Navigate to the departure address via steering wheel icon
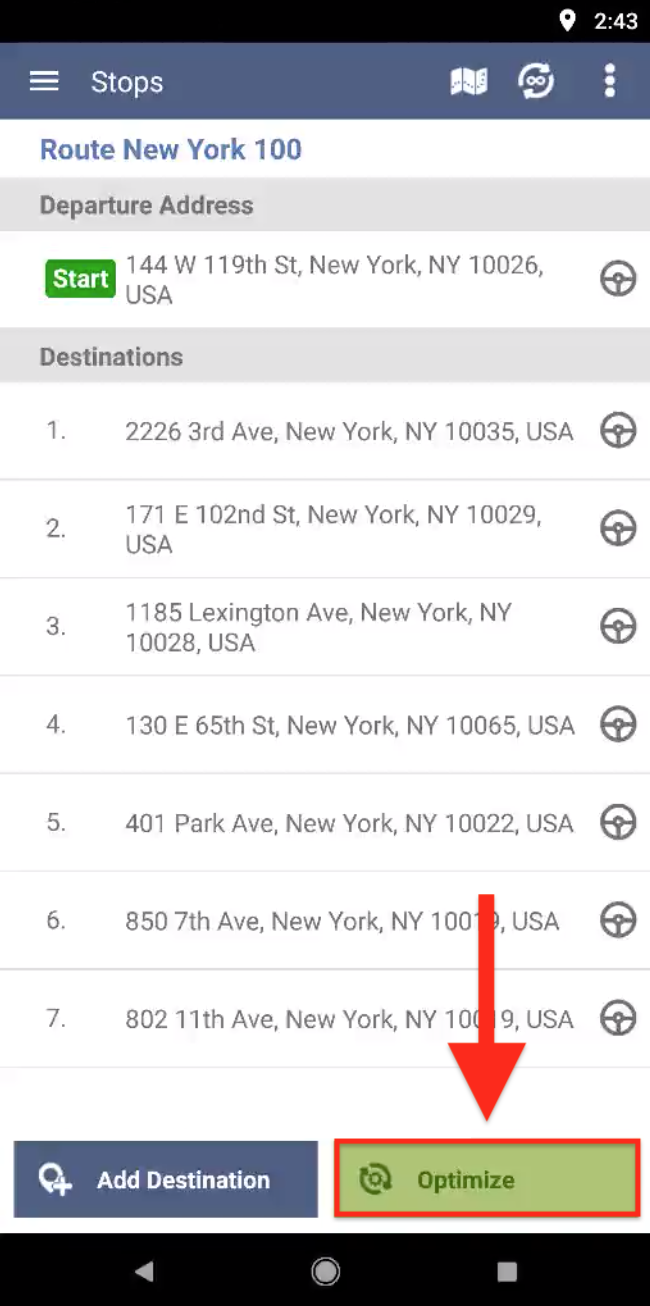The image size is (650, 1306). (x=618, y=279)
